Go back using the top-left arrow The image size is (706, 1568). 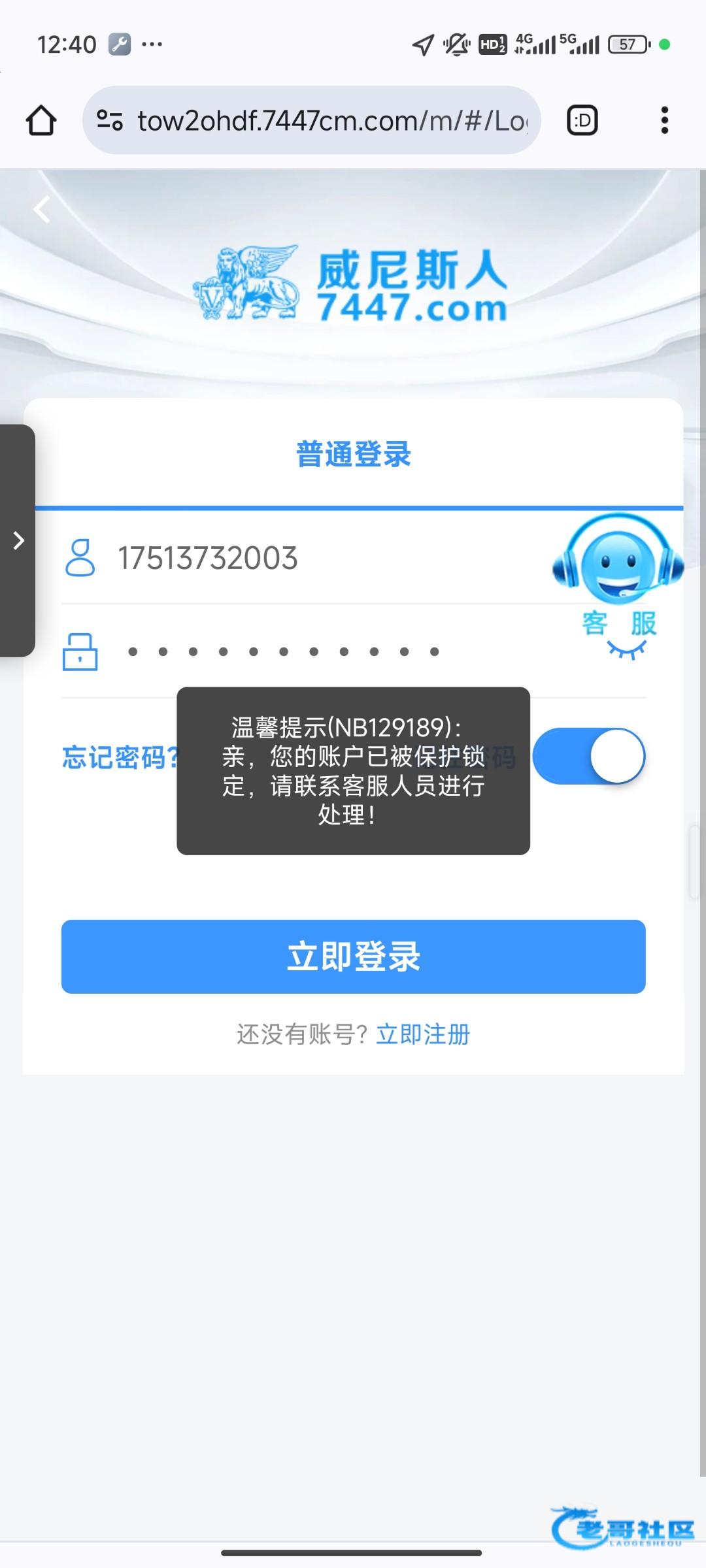point(42,210)
